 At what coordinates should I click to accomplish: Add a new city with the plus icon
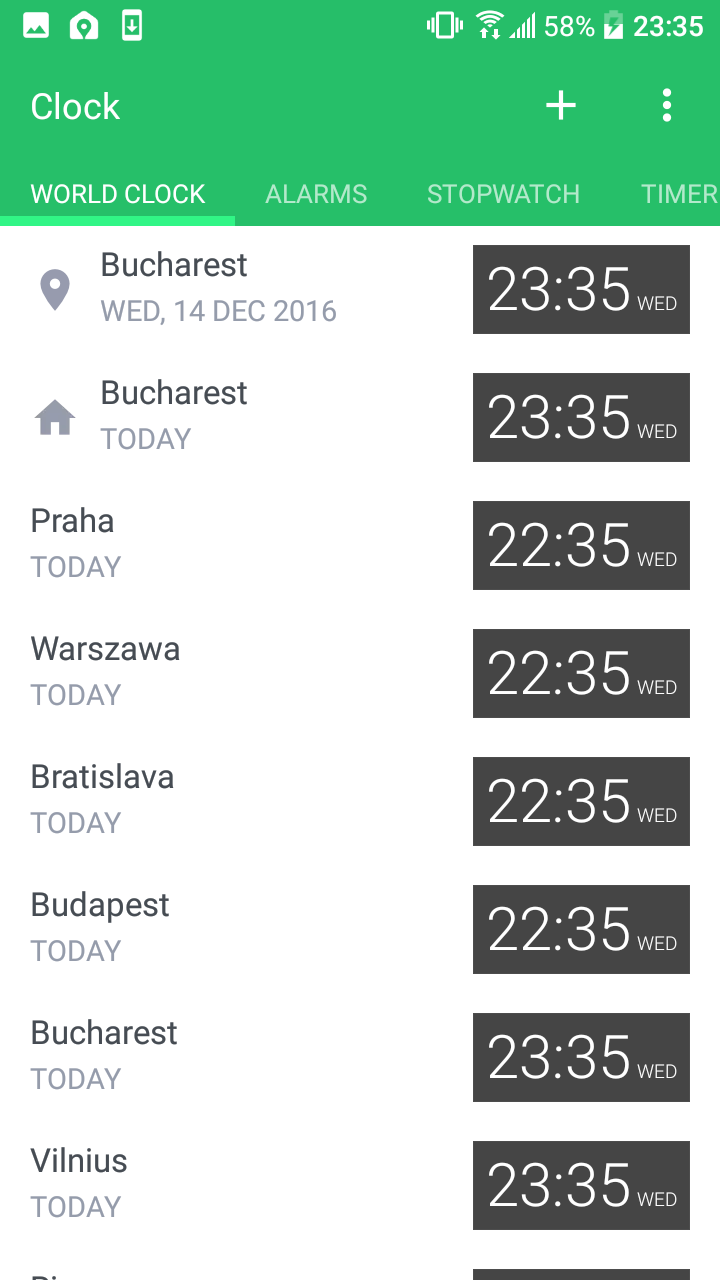click(561, 106)
